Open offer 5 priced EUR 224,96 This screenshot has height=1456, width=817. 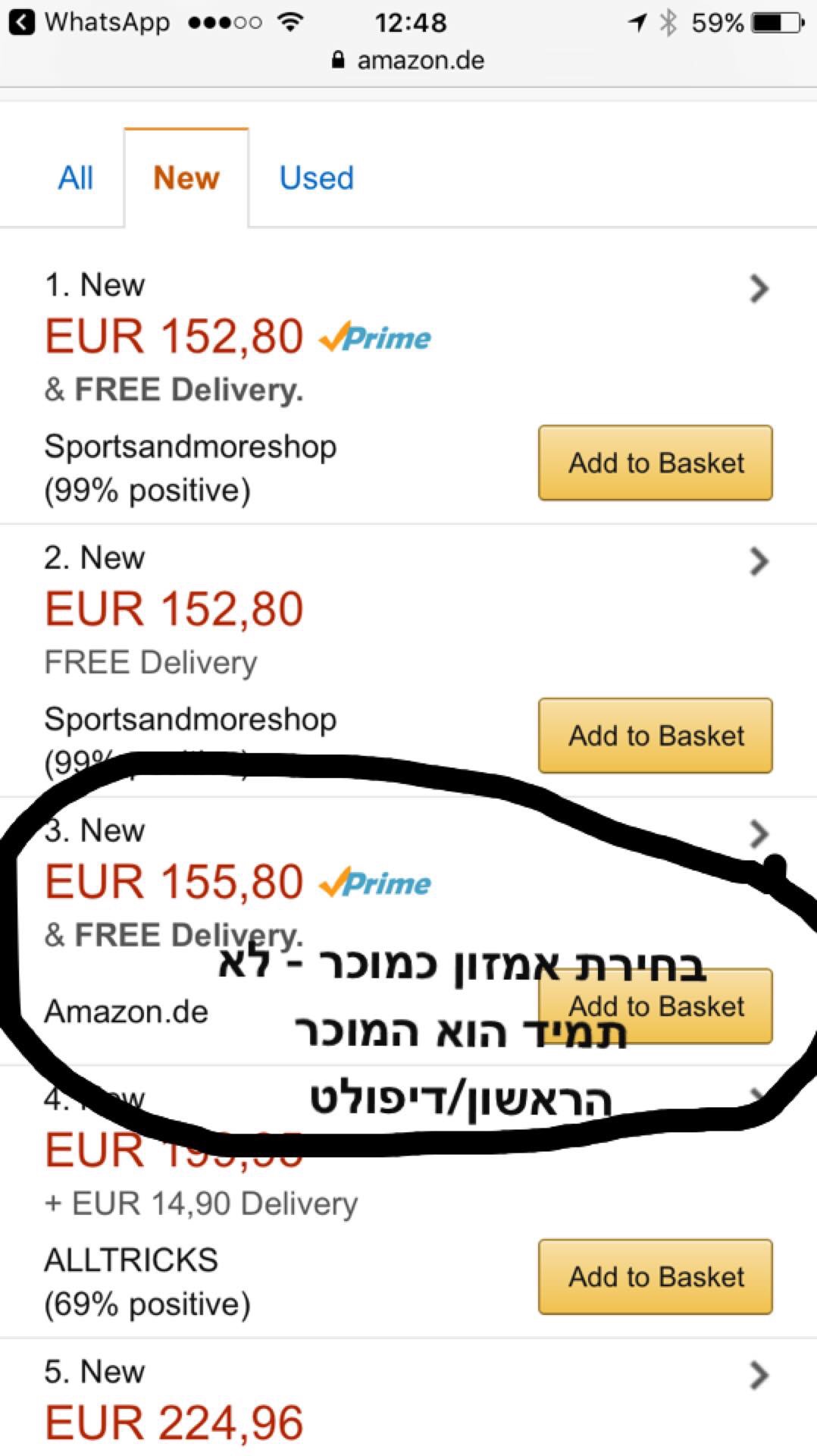[759, 1375]
